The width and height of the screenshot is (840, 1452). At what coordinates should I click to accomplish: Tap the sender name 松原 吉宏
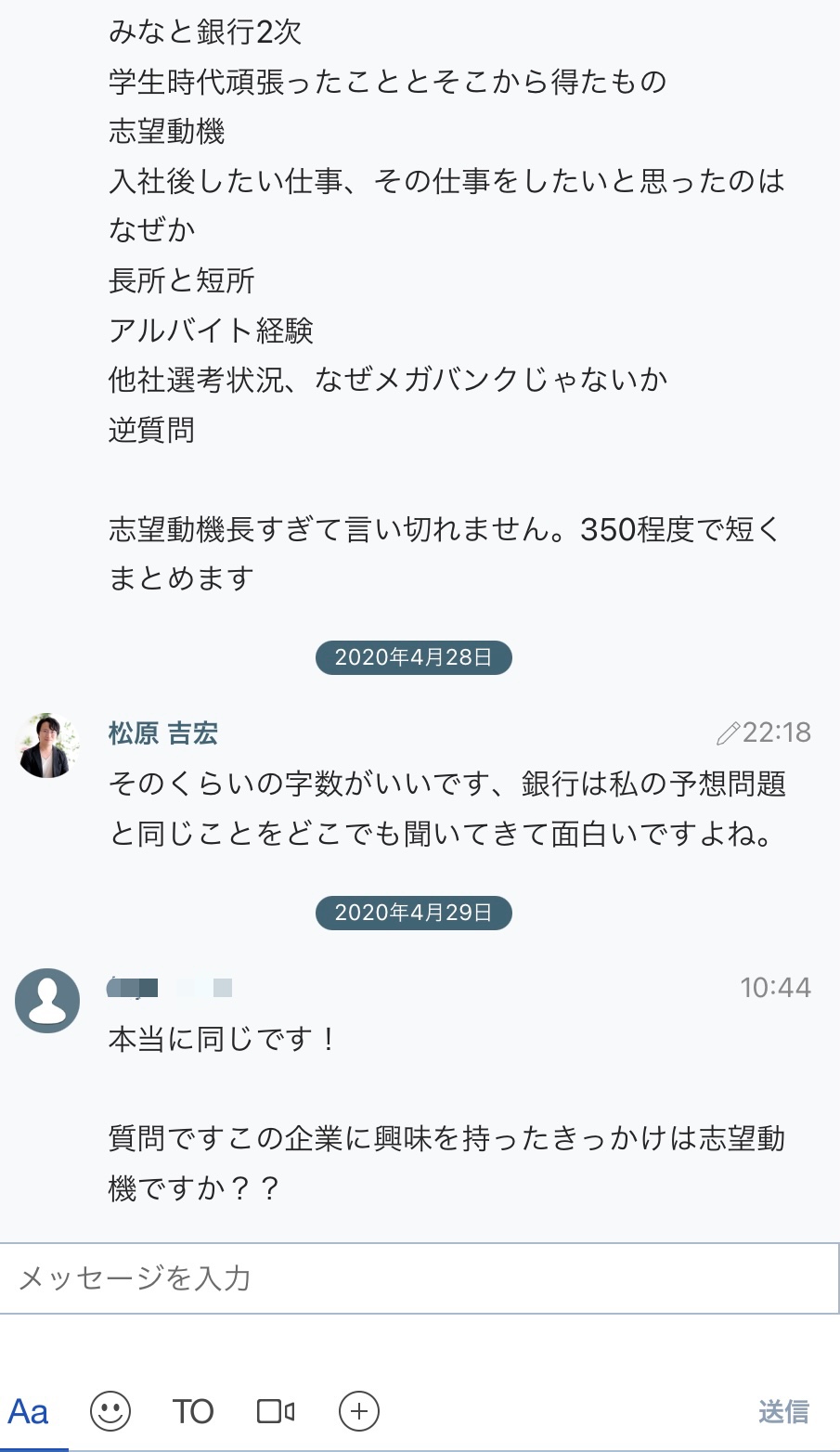click(163, 733)
